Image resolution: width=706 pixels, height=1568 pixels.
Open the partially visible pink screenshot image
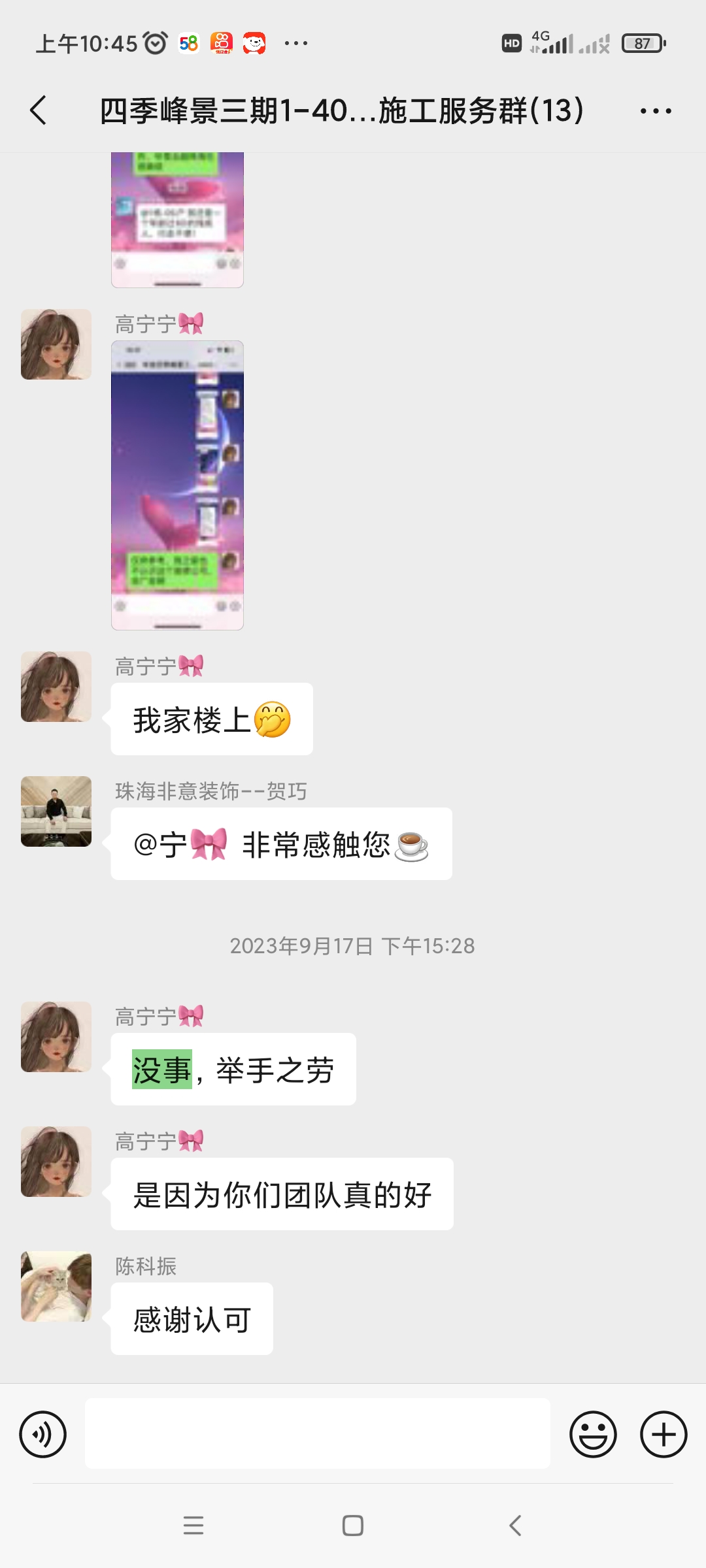[177, 220]
